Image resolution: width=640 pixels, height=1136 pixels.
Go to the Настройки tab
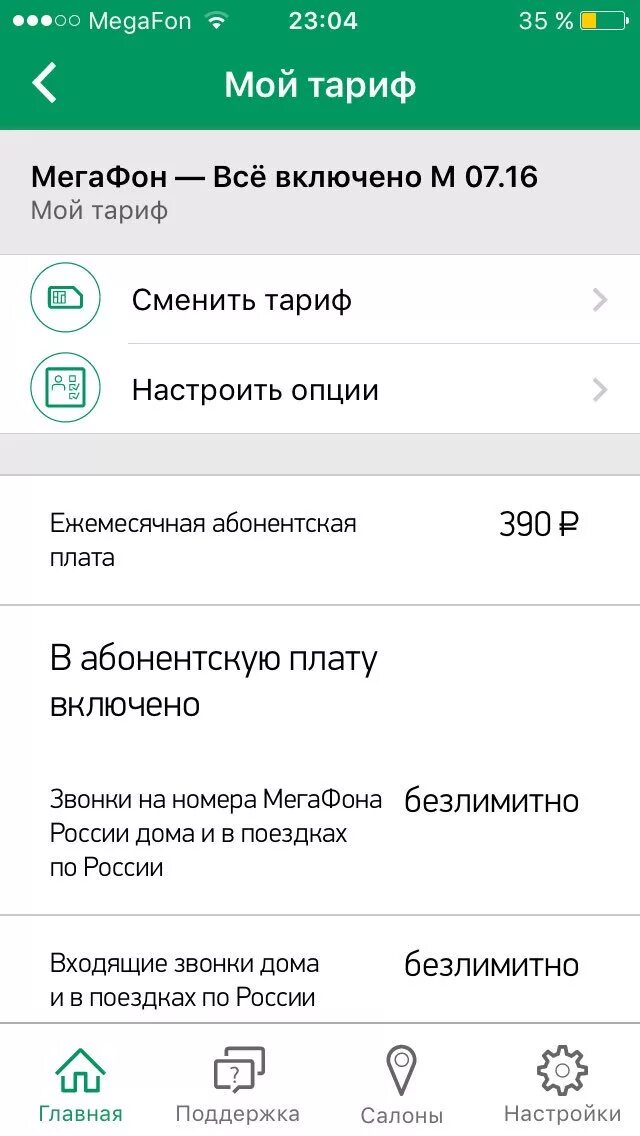coord(562,1085)
